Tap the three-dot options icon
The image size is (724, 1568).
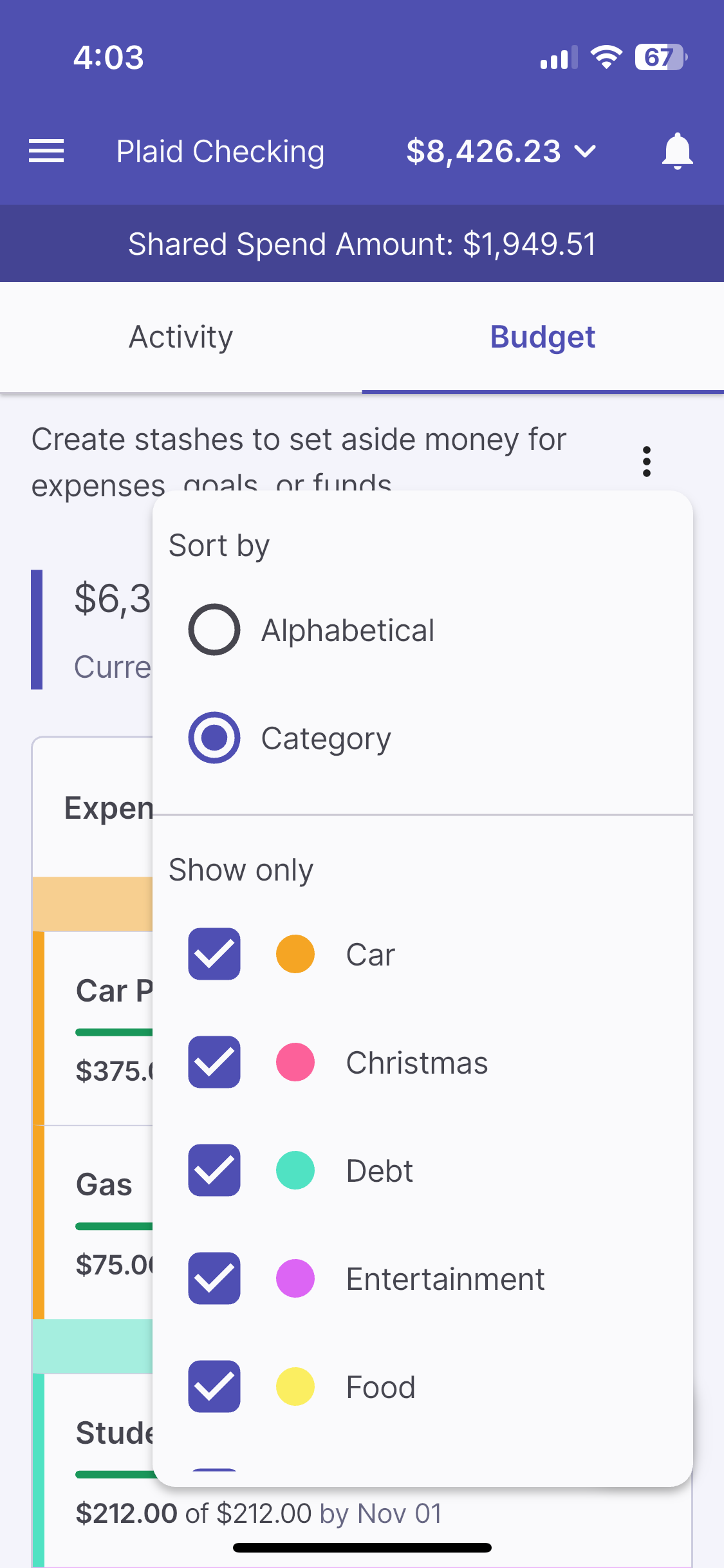[647, 462]
